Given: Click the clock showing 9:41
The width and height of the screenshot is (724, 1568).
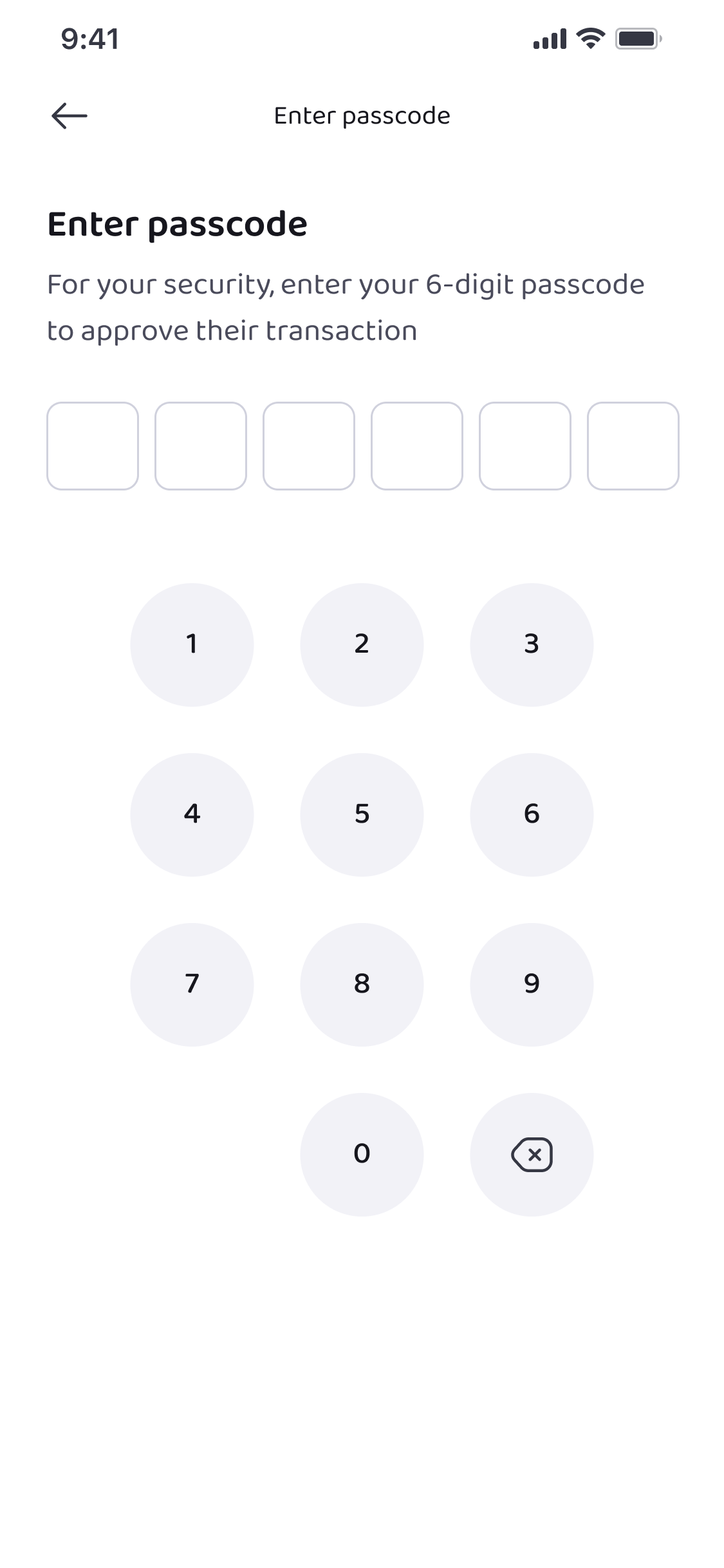Looking at the screenshot, I should click(x=88, y=39).
